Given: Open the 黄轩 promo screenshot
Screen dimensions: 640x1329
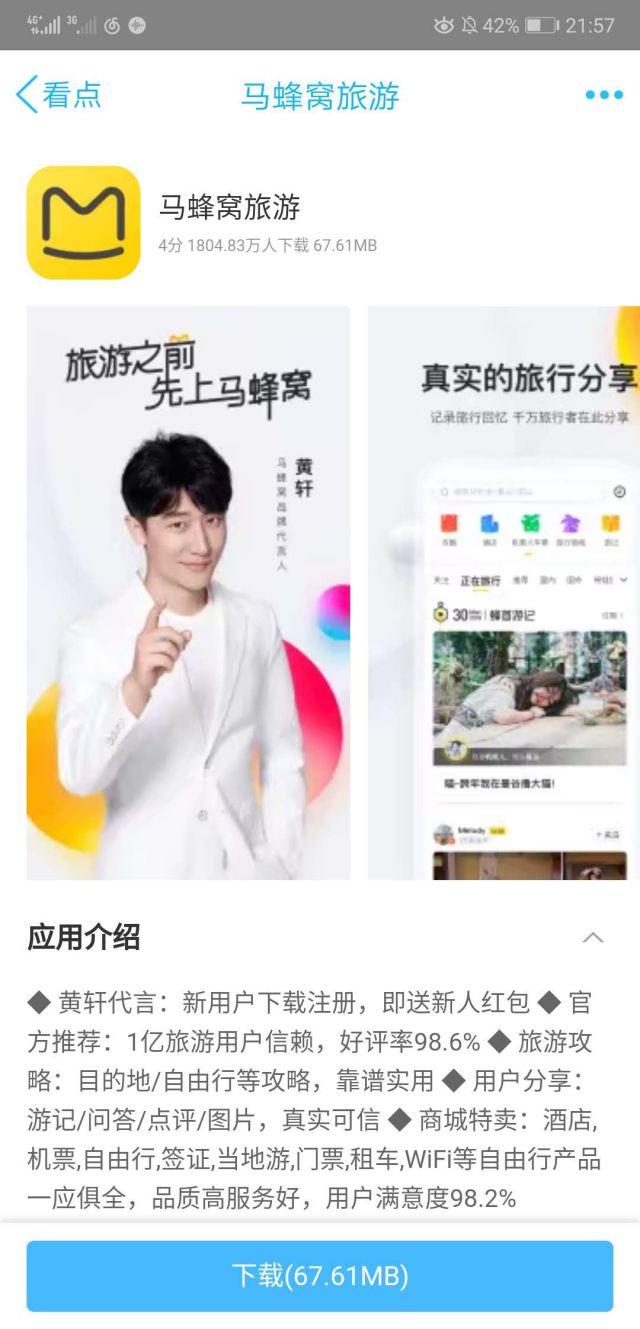Looking at the screenshot, I should (x=188, y=592).
